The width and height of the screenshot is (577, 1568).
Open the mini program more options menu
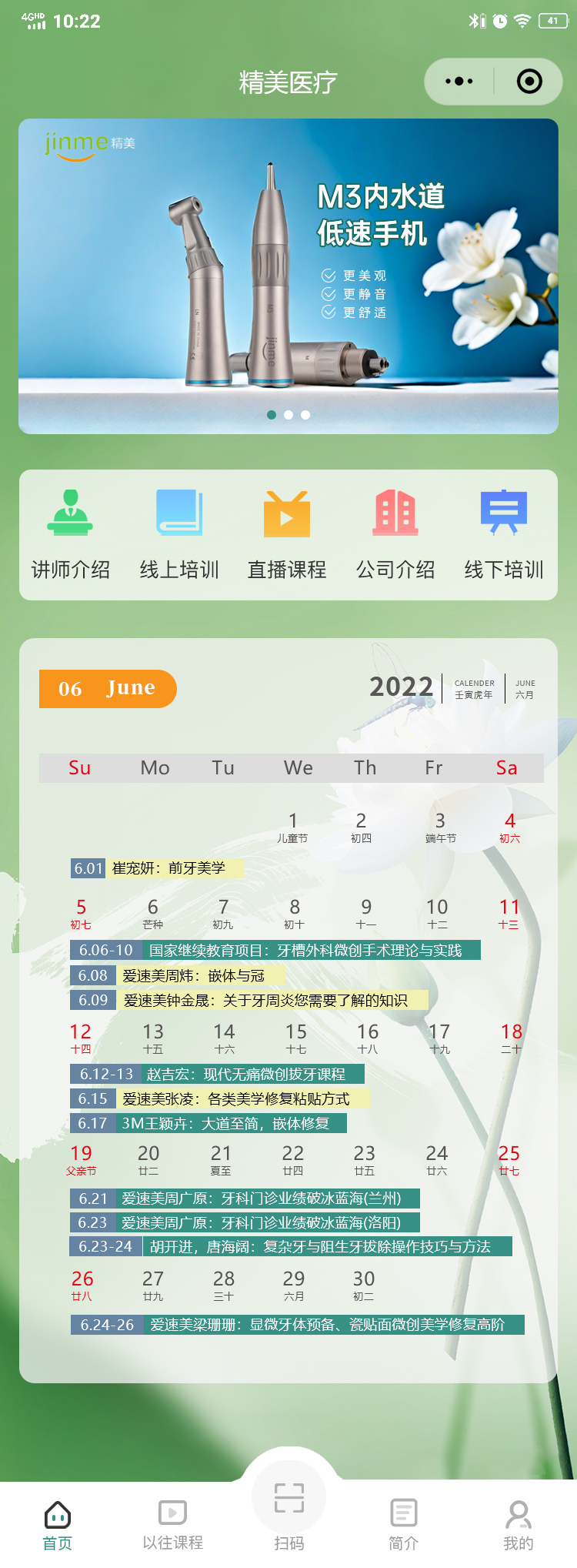pos(459,82)
